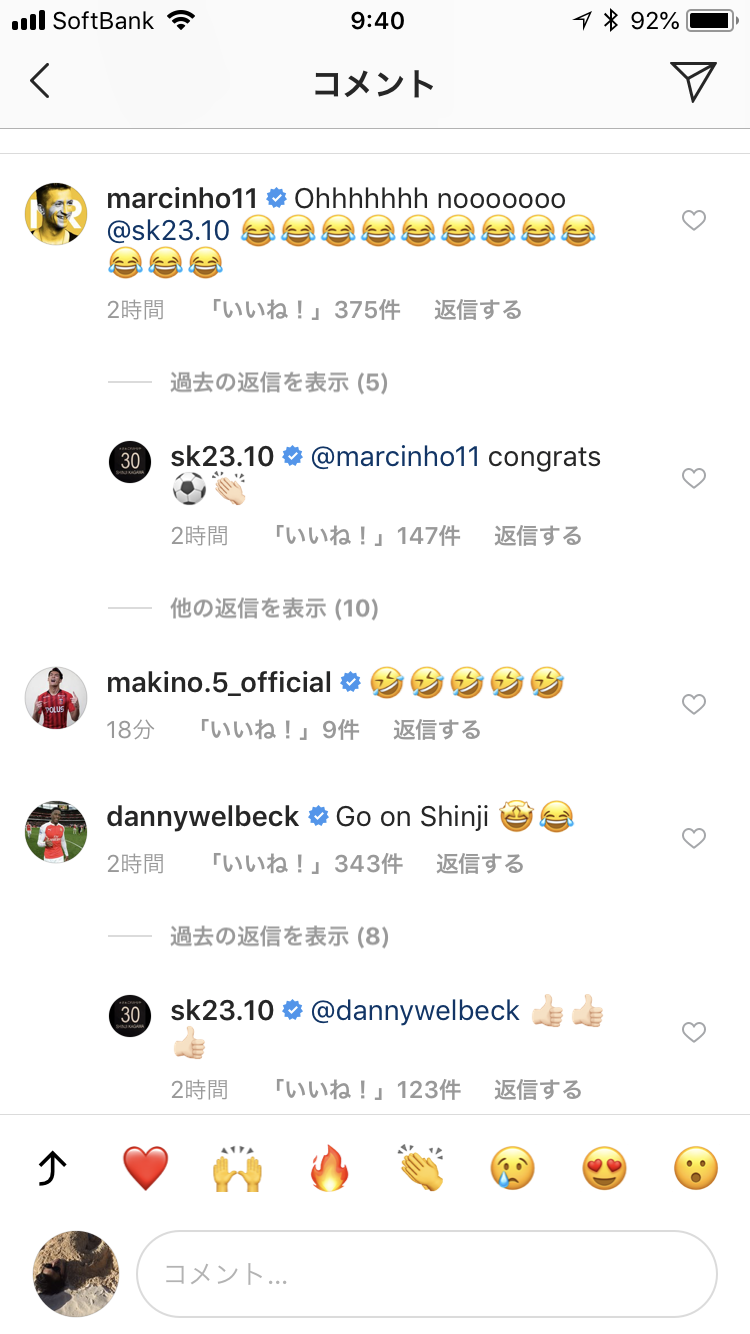Insert the heart-eyes quick emoji
This screenshot has height=1334, width=750.
605,1168
